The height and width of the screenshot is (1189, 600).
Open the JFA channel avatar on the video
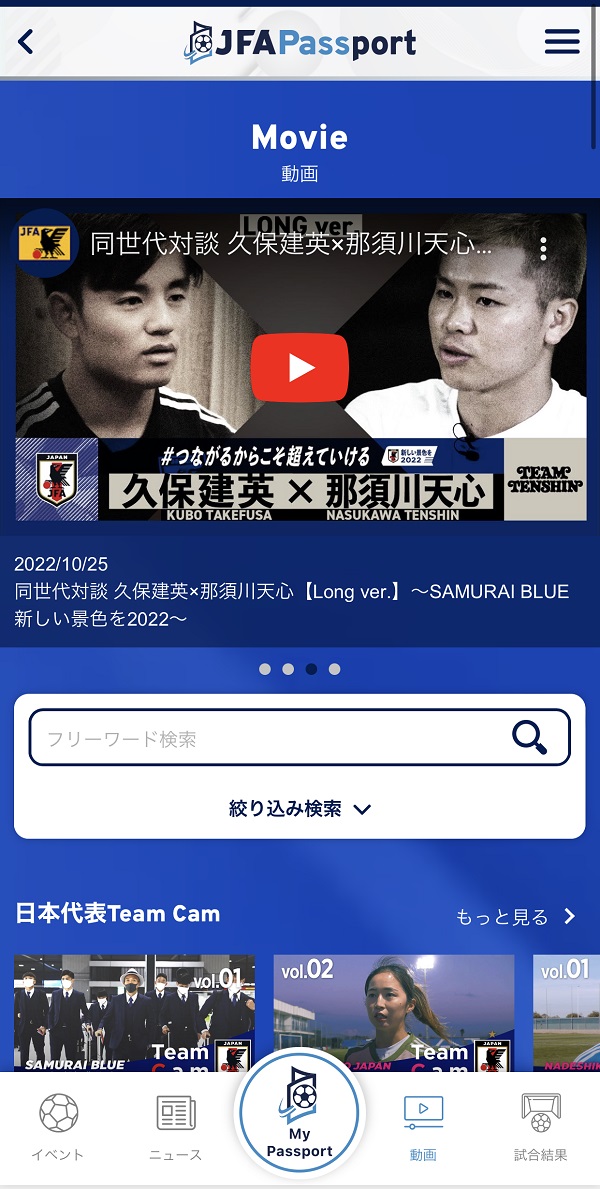point(45,243)
